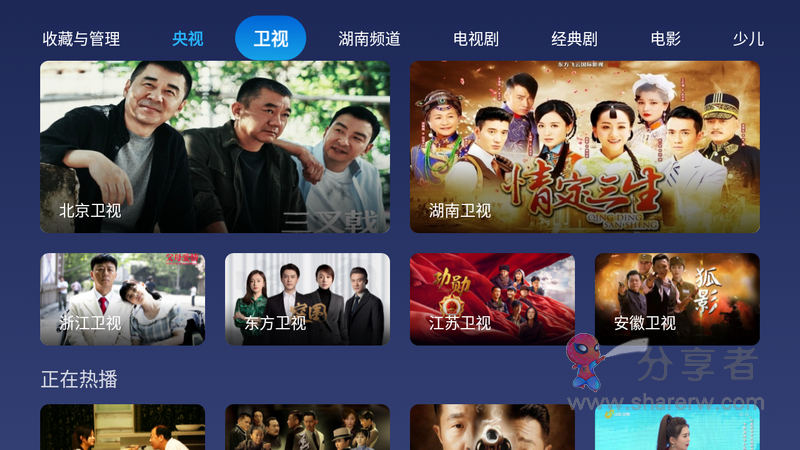
Task: Open the 北京卫视 channel card
Action: point(215,147)
